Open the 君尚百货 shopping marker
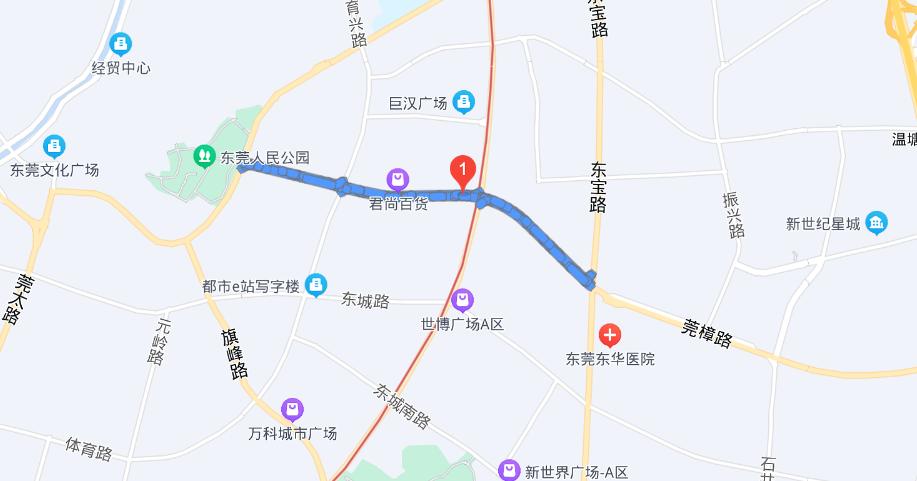 click(398, 180)
